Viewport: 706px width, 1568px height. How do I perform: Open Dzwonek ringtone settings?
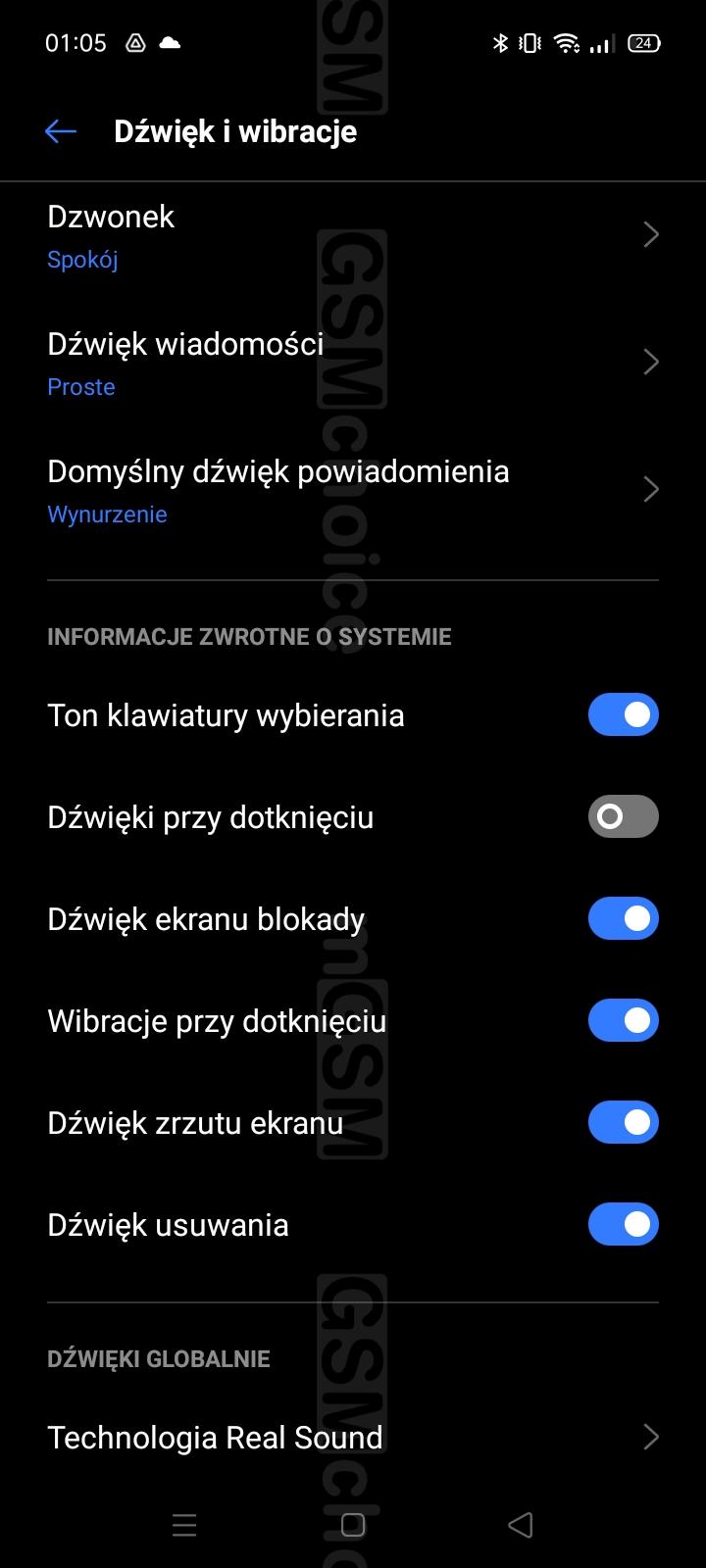[353, 236]
